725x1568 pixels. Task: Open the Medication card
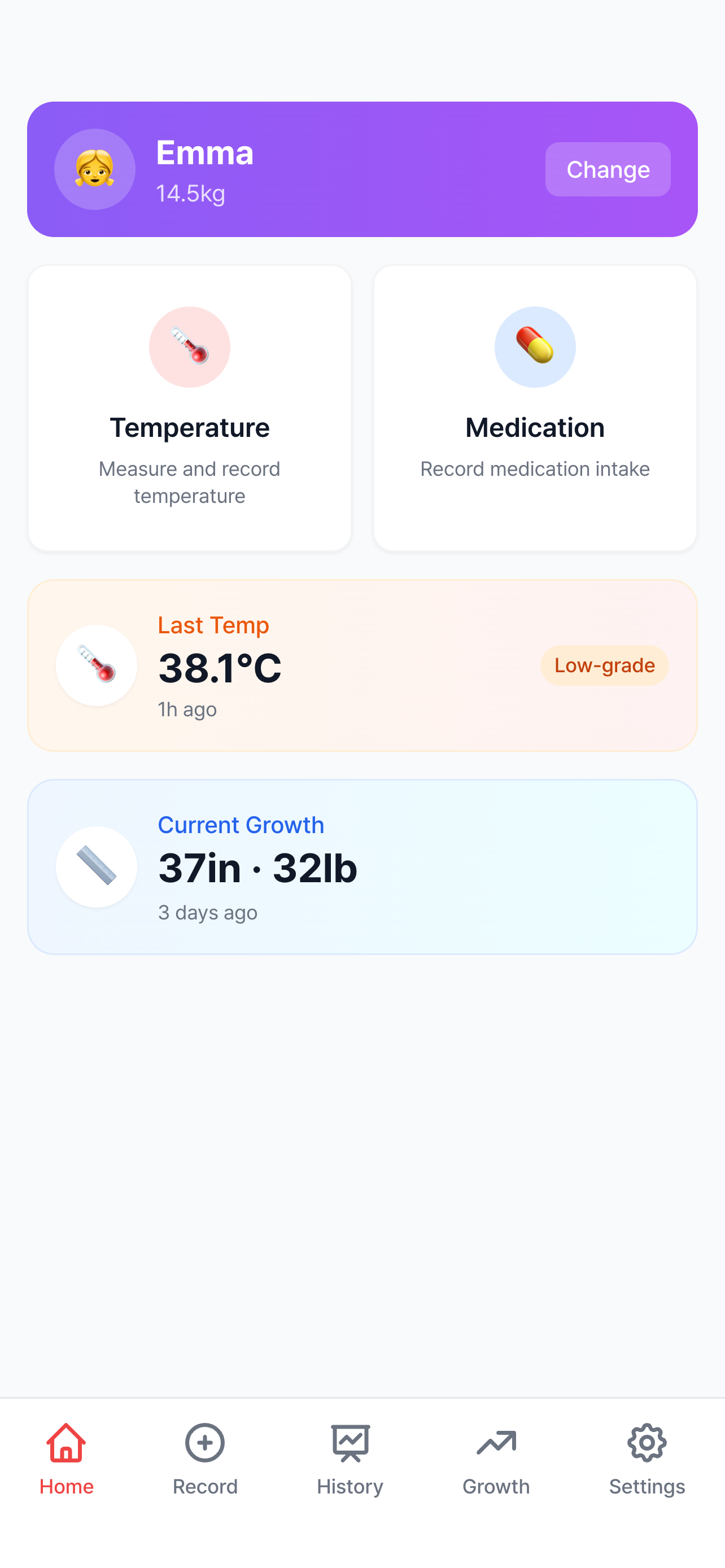[535, 408]
